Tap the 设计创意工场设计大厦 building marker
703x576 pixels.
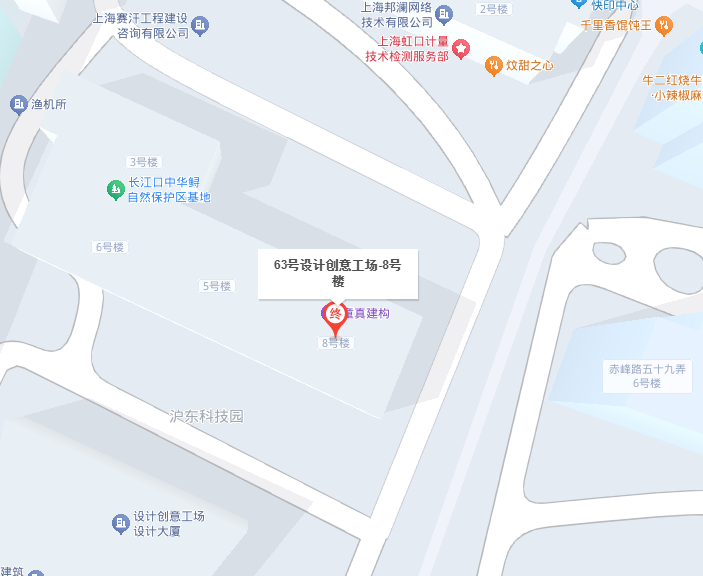click(121, 523)
